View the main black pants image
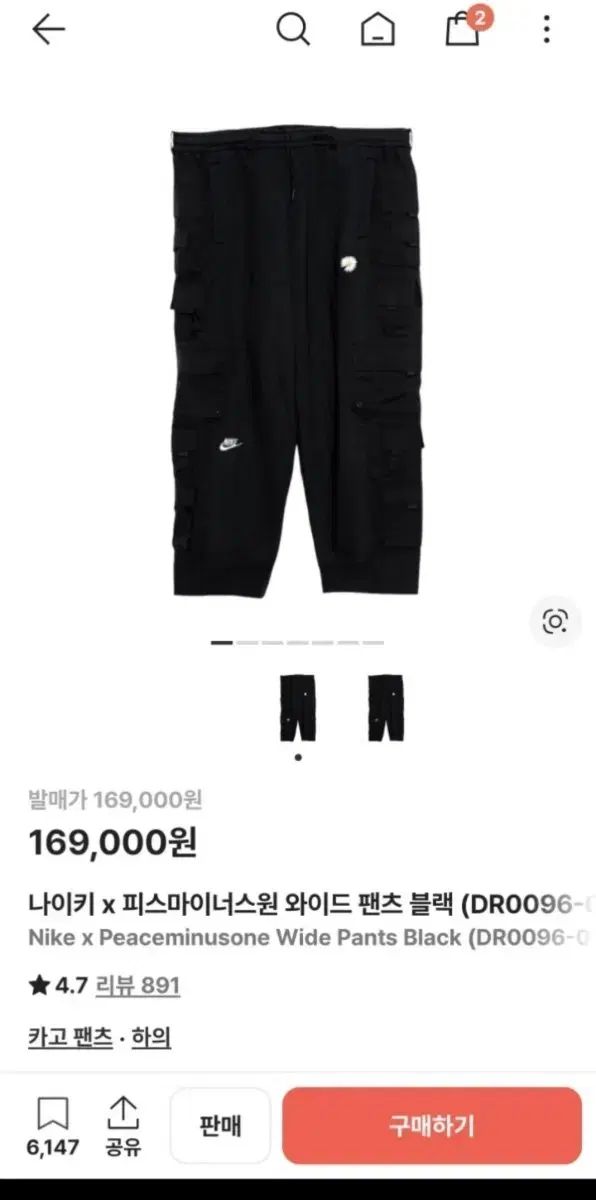596x1200 pixels. click(298, 362)
